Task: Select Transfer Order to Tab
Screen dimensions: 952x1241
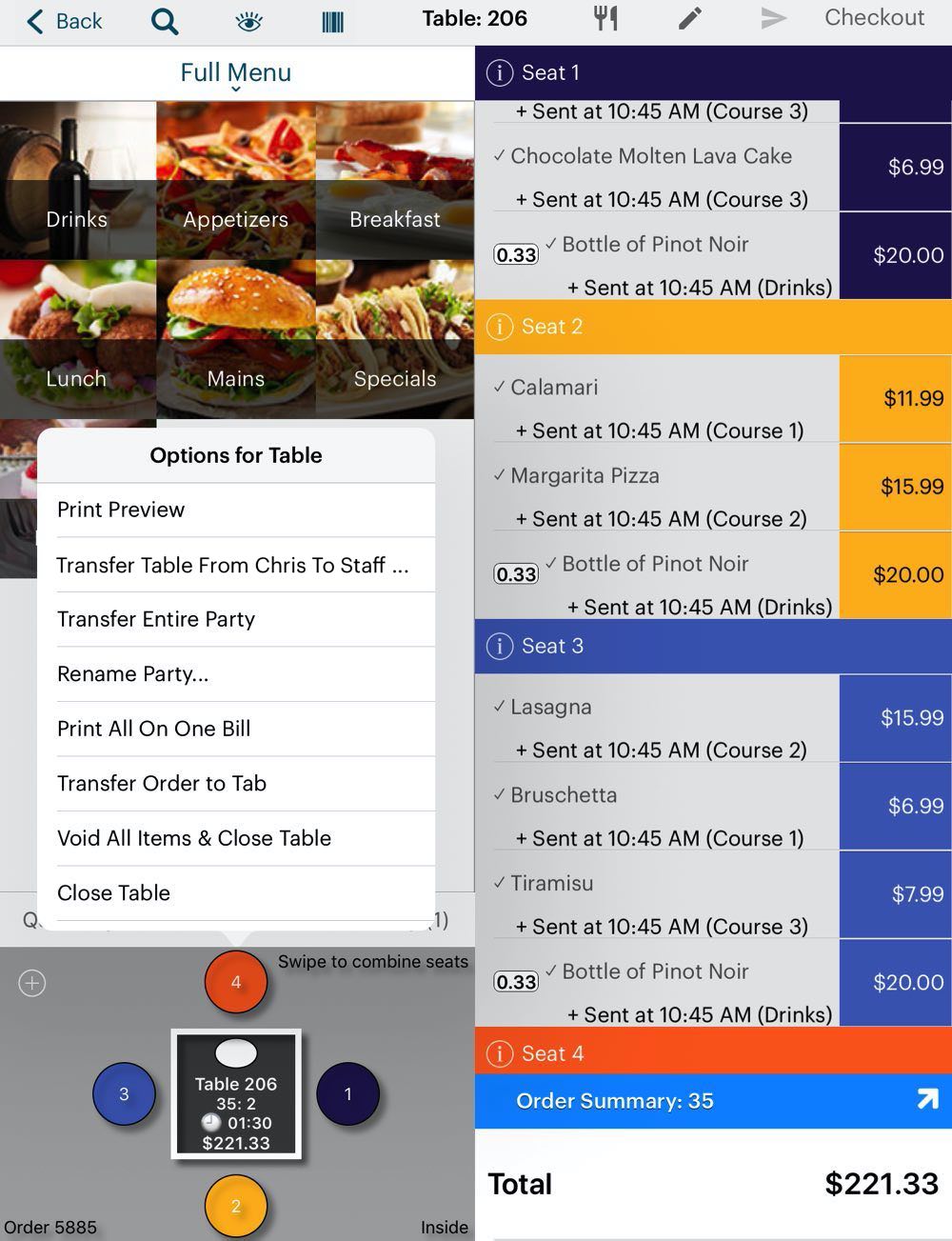Action: tap(162, 784)
